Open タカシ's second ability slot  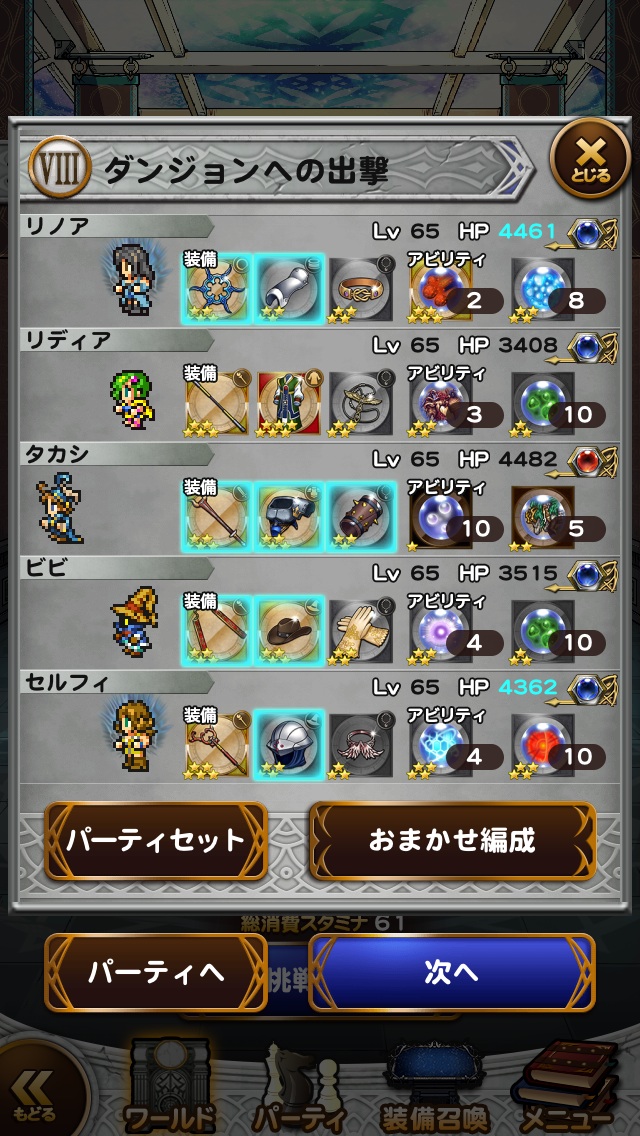544,518
